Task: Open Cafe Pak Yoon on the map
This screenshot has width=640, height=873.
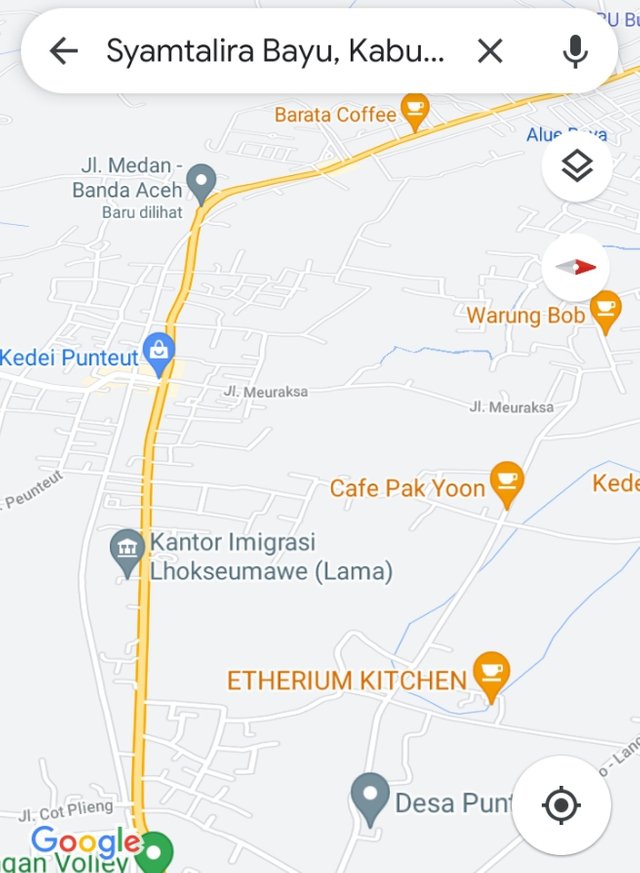Action: 507,484
